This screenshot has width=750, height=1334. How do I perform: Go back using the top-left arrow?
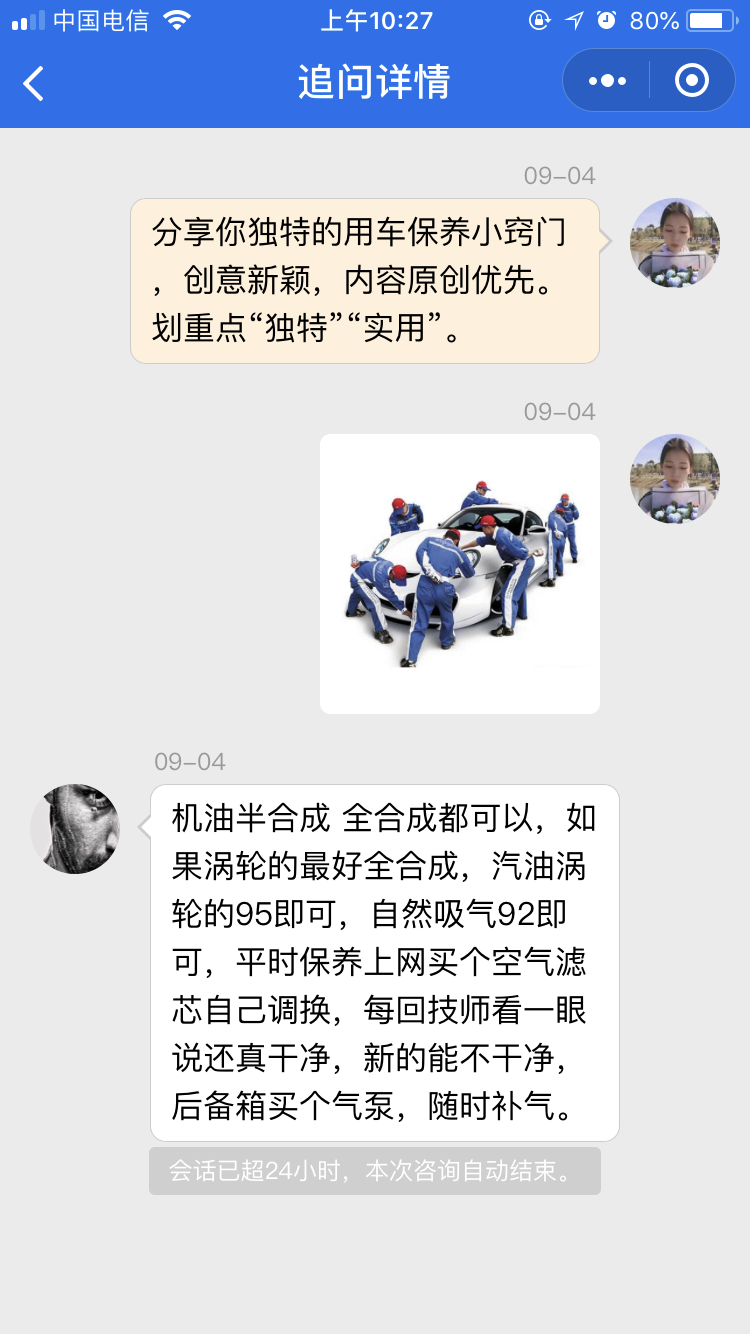point(34,83)
